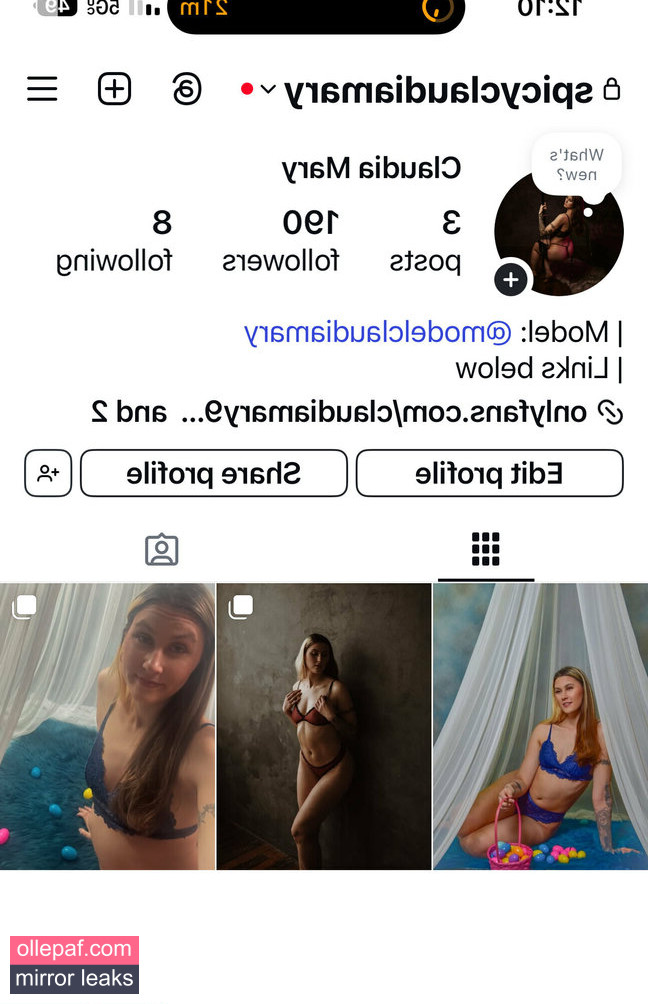Open the hamburger menu
Screen dimensions: 648x1004
(x=42, y=90)
